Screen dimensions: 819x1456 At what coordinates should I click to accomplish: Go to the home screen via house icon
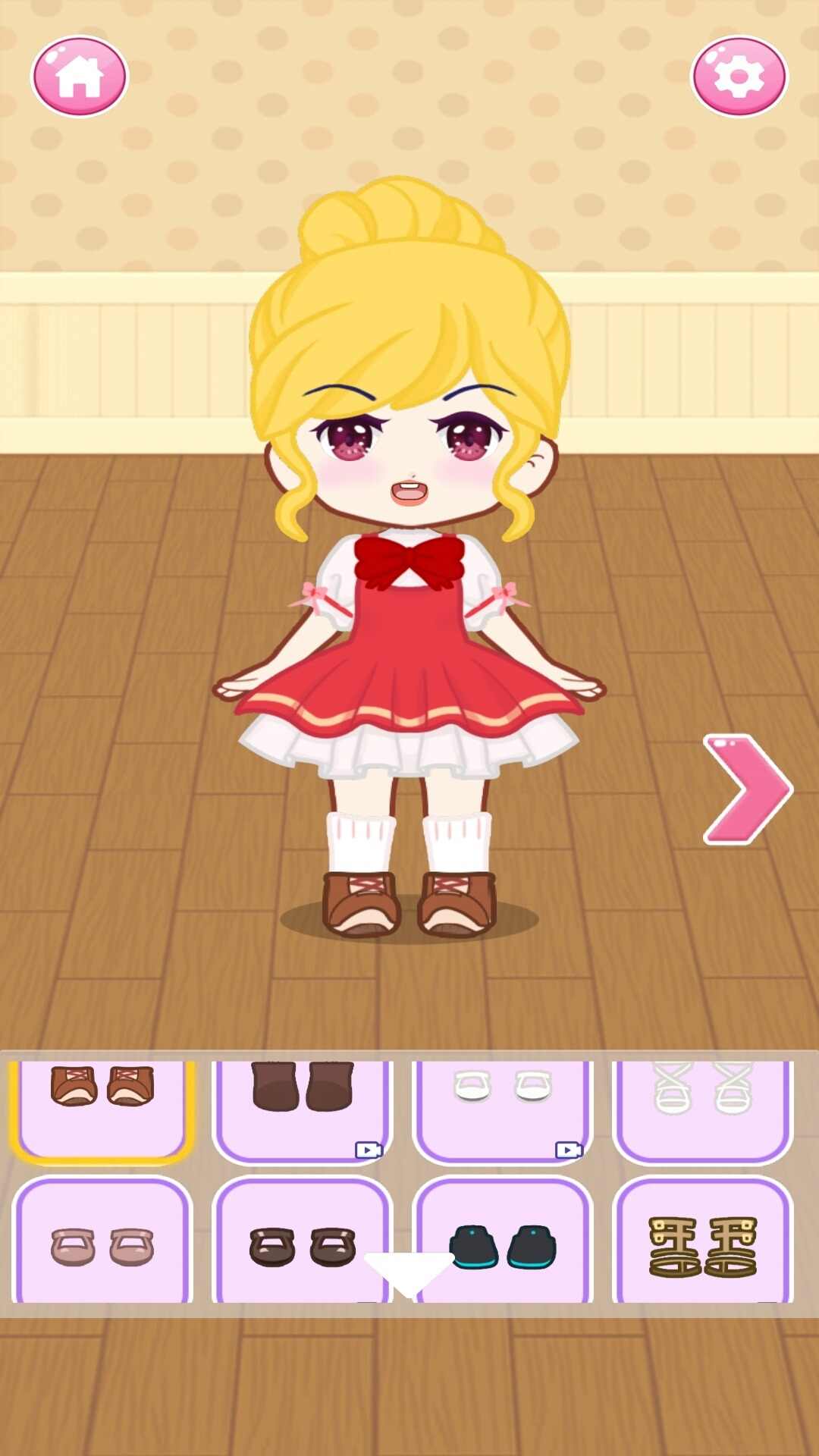pyautogui.click(x=80, y=77)
